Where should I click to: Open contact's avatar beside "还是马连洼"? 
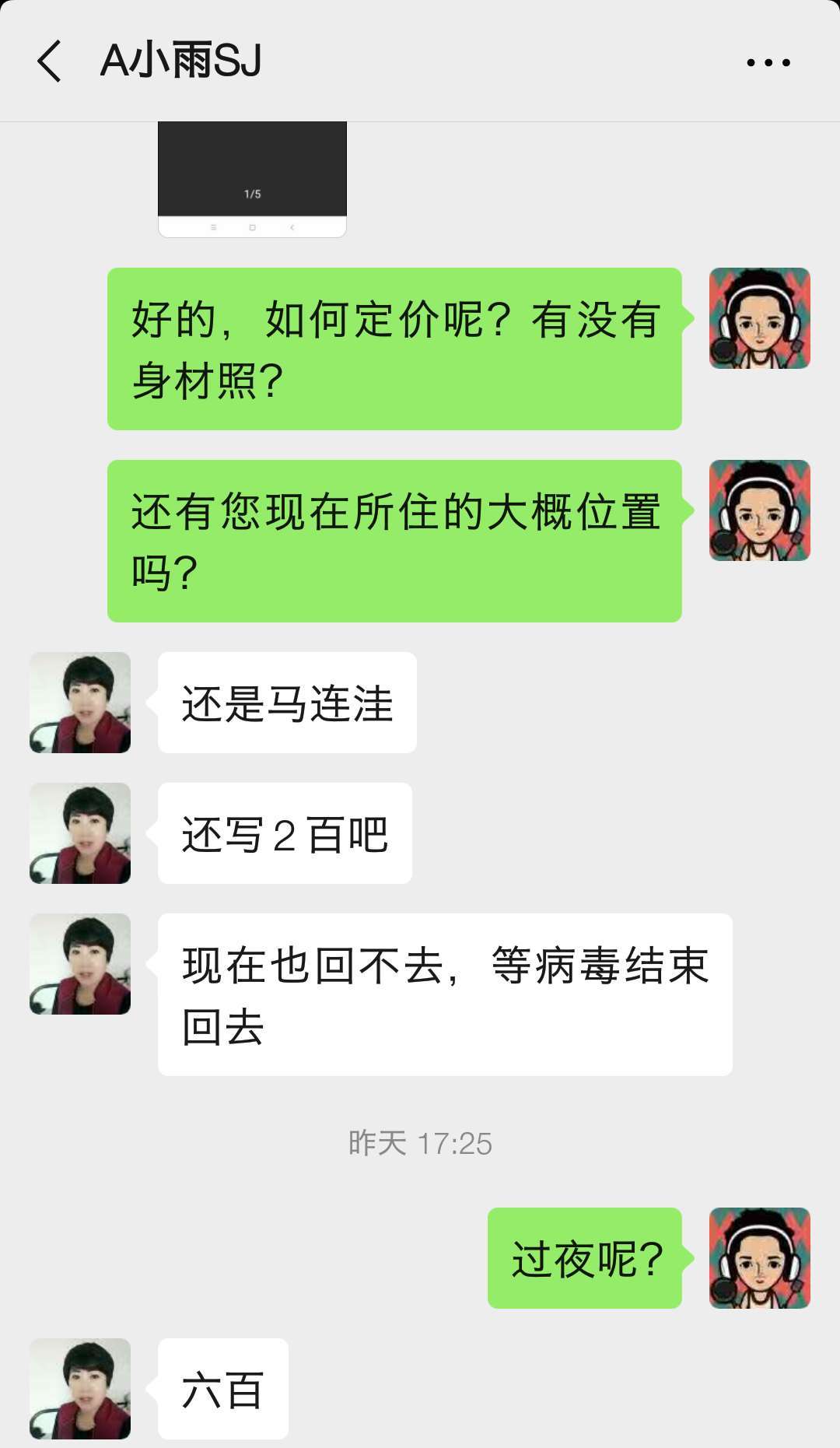(x=80, y=703)
